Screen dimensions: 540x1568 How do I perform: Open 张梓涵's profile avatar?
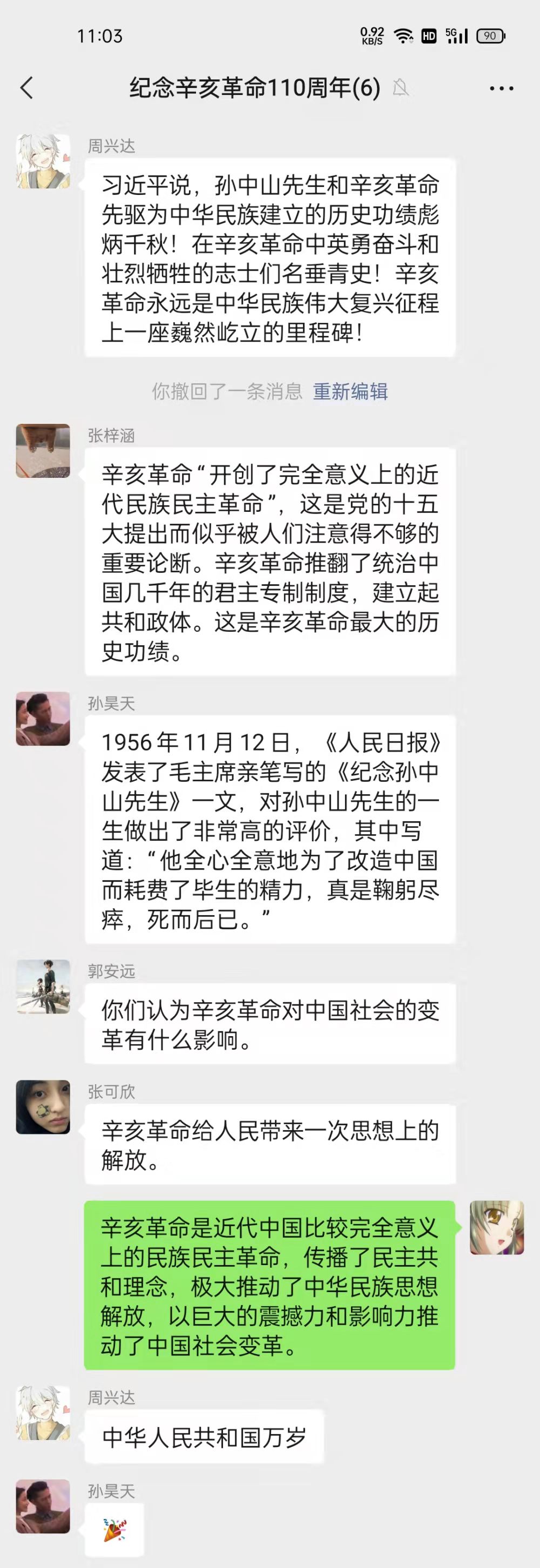(x=43, y=450)
